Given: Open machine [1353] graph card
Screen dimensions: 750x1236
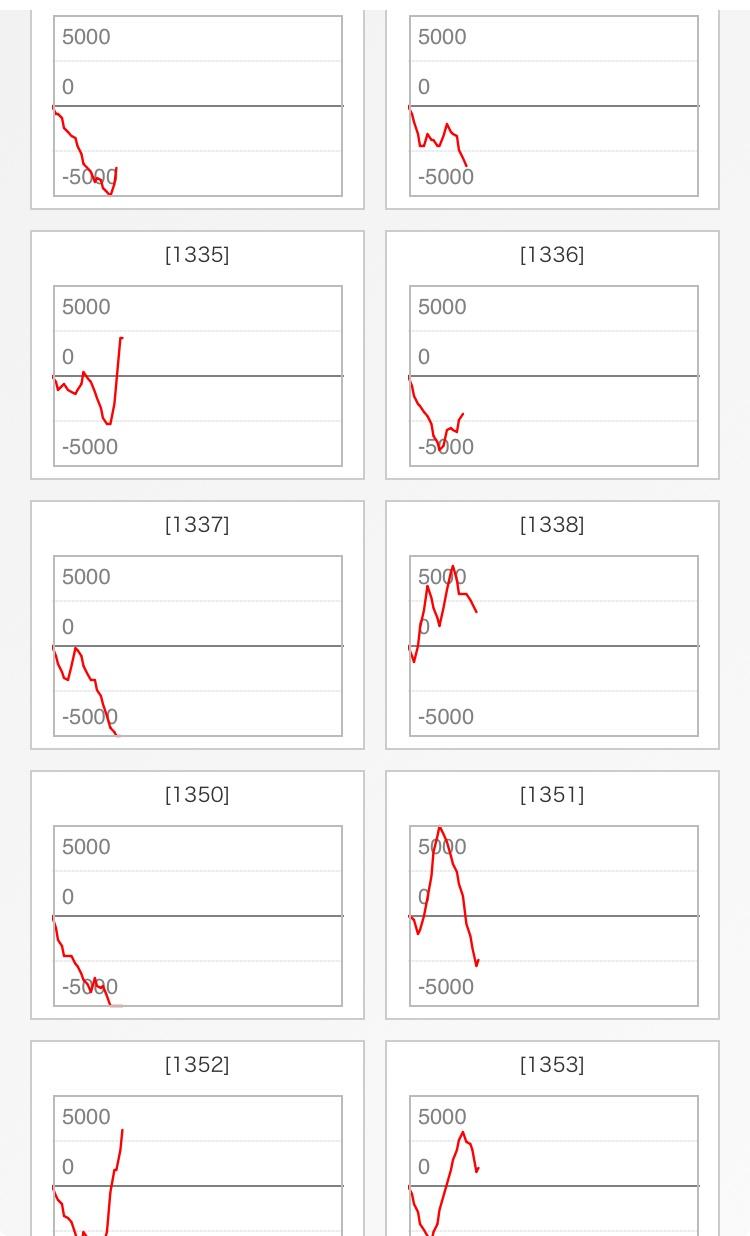Looking at the screenshot, I should coord(552,1138).
